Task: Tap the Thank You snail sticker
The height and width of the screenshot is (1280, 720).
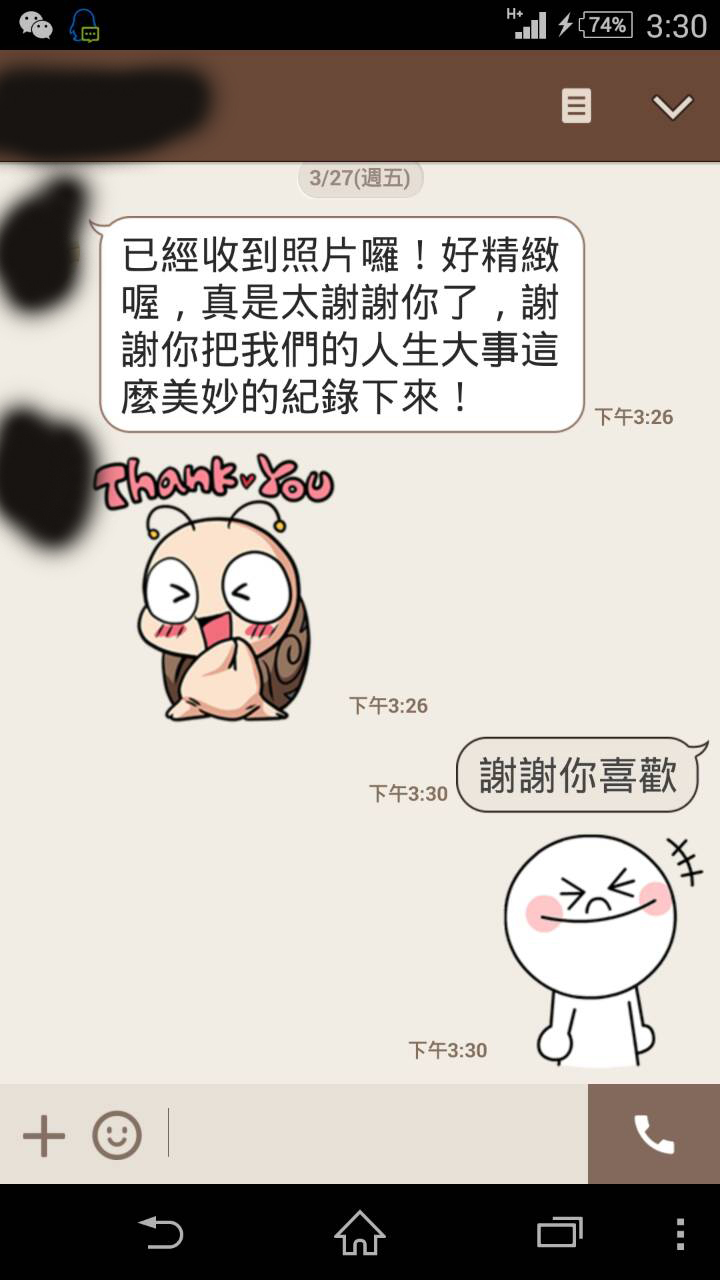Action: click(x=214, y=587)
